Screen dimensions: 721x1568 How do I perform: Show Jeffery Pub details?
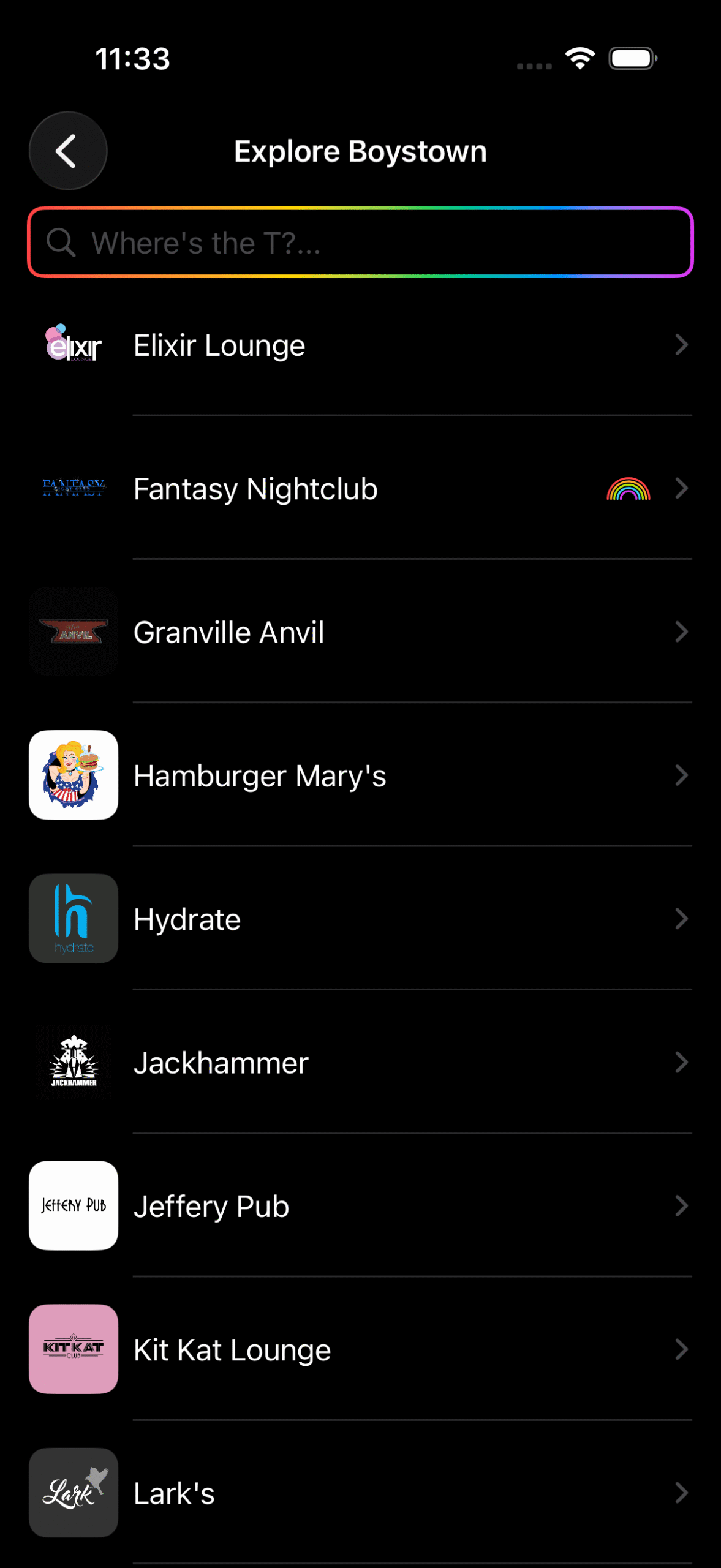(x=360, y=1206)
